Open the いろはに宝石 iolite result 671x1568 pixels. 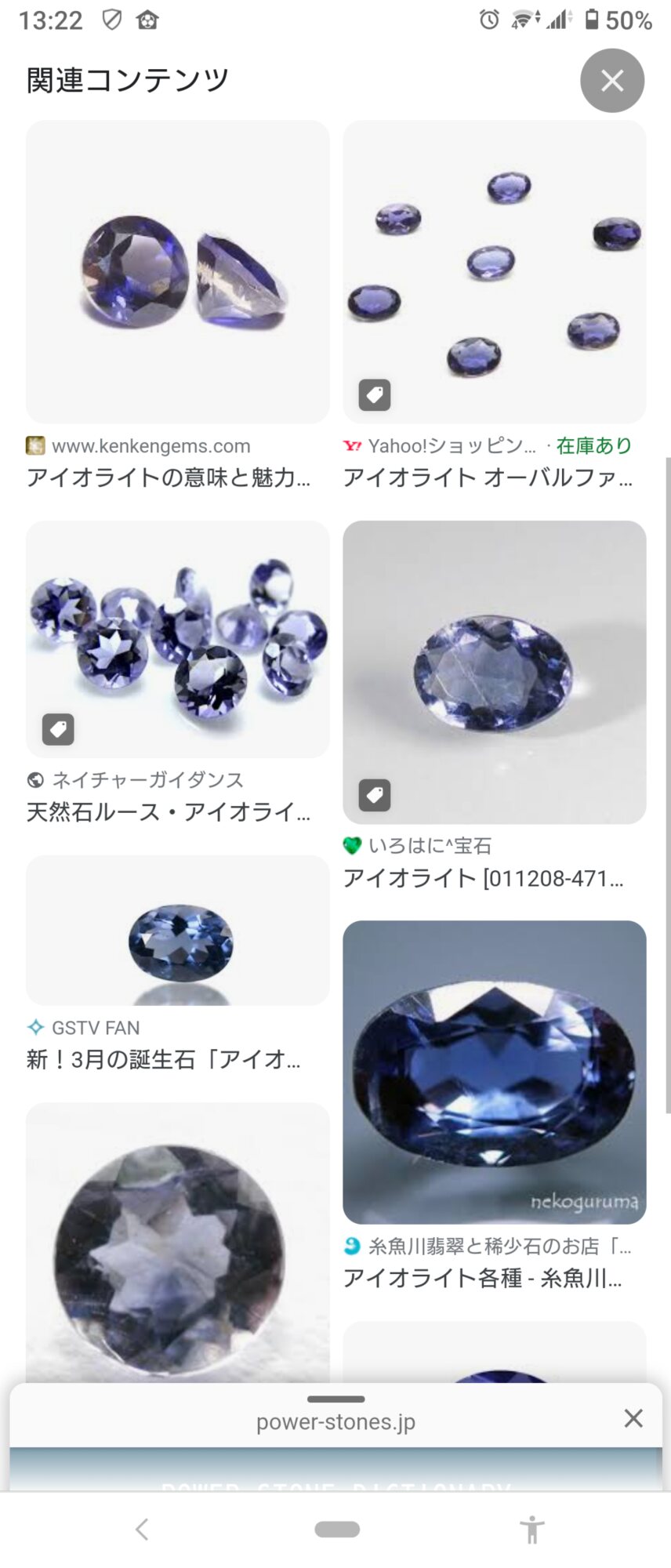pos(494,672)
